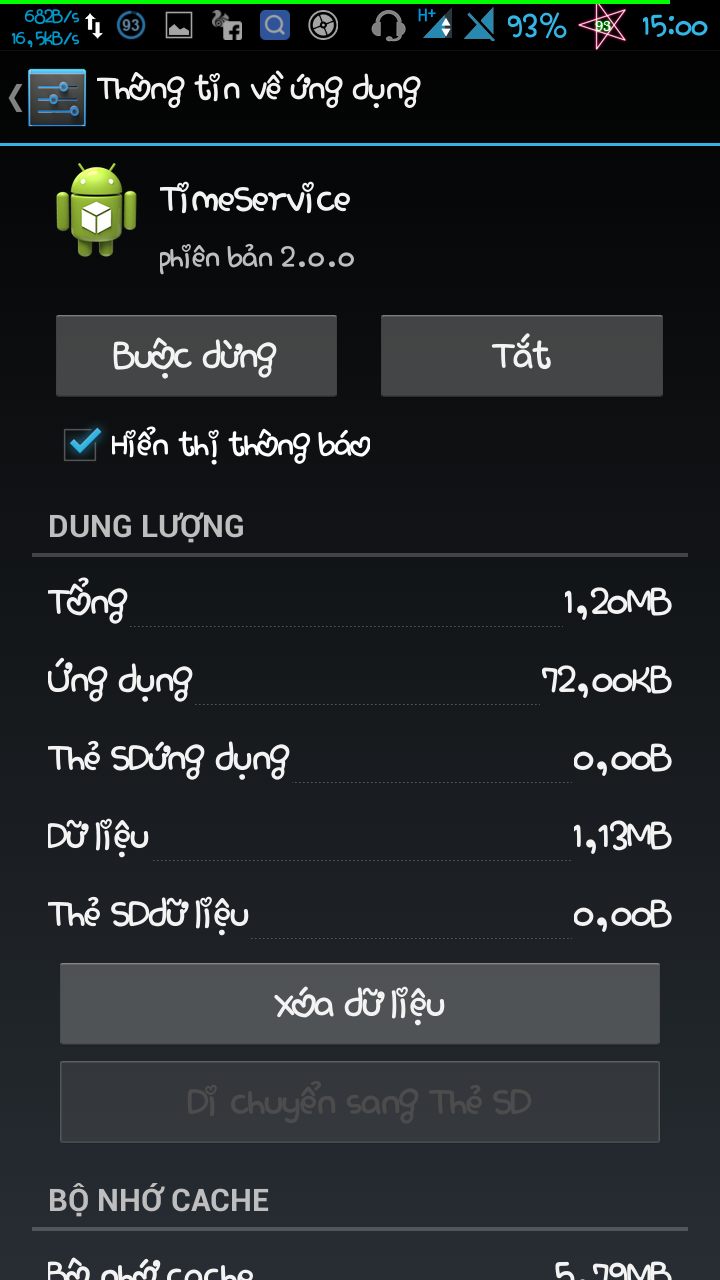
Task: Go back via the settings icon in header
Action: point(55,97)
